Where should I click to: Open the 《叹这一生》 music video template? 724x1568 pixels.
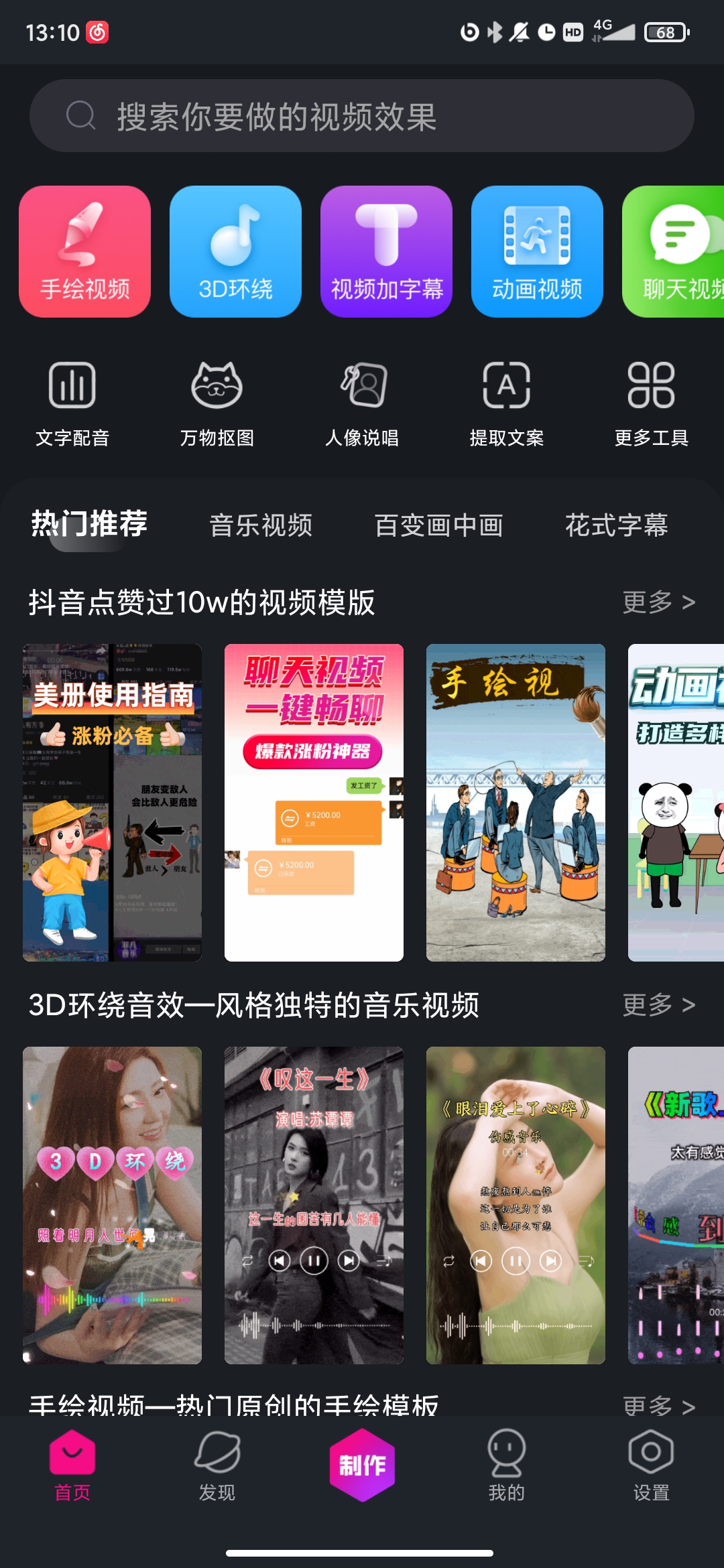point(314,1205)
